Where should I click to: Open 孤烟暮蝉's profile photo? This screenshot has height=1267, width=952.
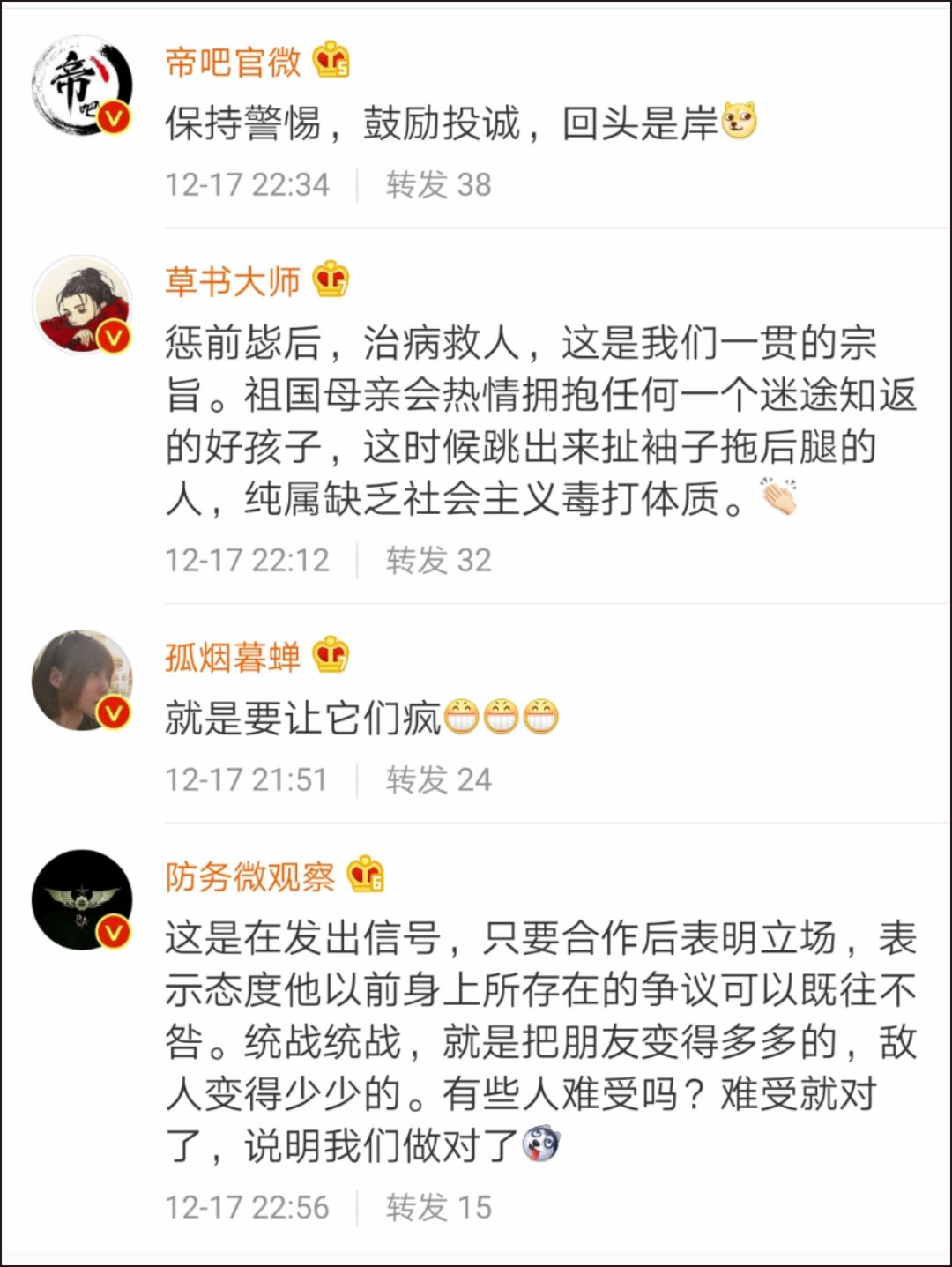point(81,680)
